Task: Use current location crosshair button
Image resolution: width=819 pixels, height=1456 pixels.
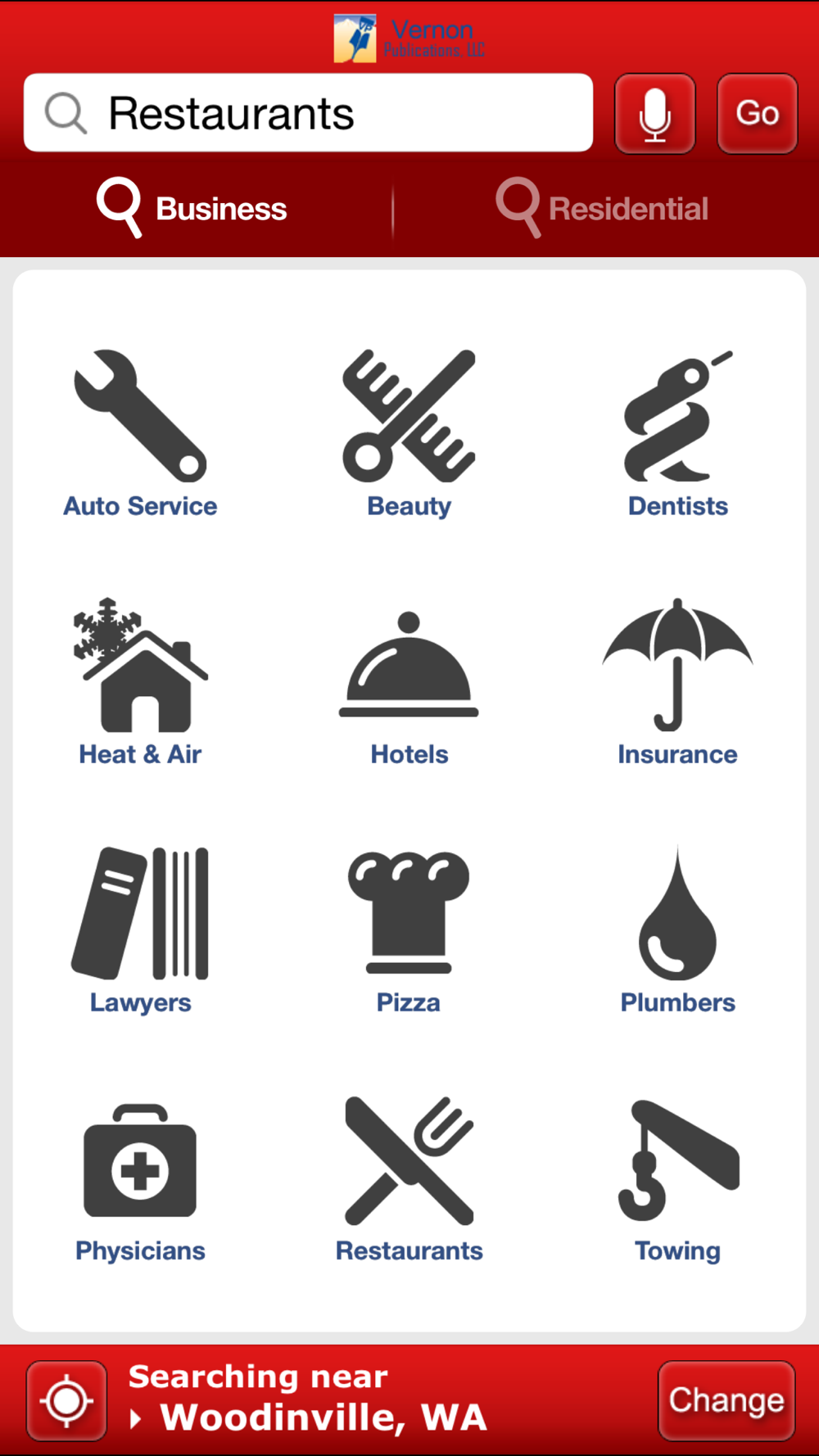Action: pos(66,1400)
